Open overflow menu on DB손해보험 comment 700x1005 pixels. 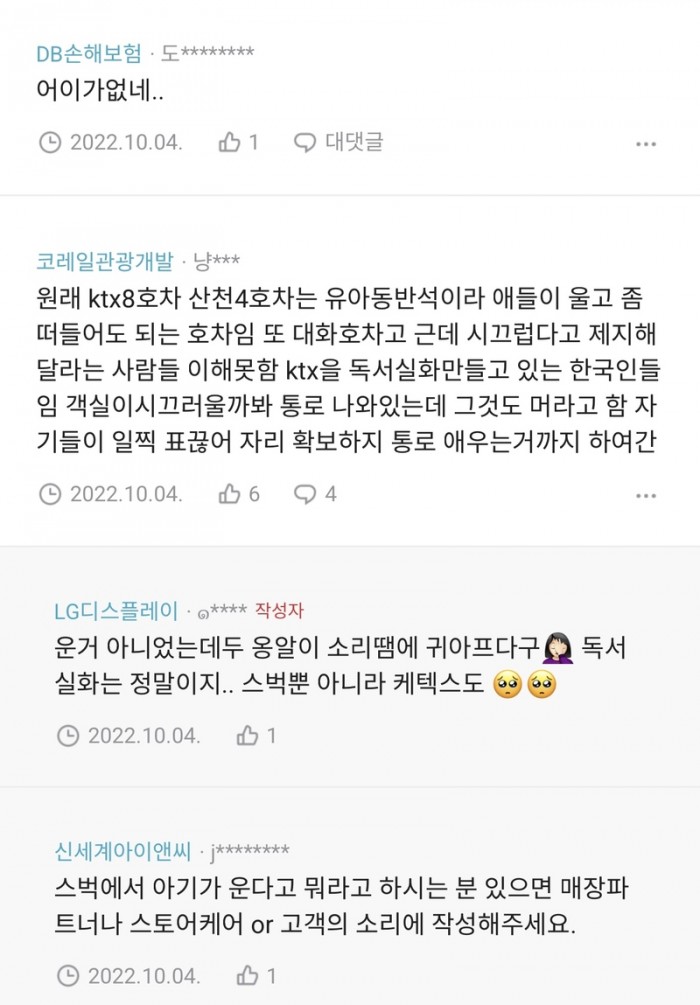[x=646, y=144]
